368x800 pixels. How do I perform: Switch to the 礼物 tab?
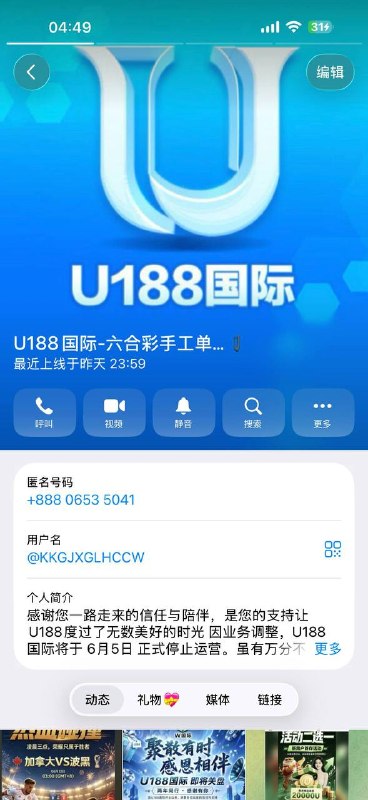(x=158, y=699)
